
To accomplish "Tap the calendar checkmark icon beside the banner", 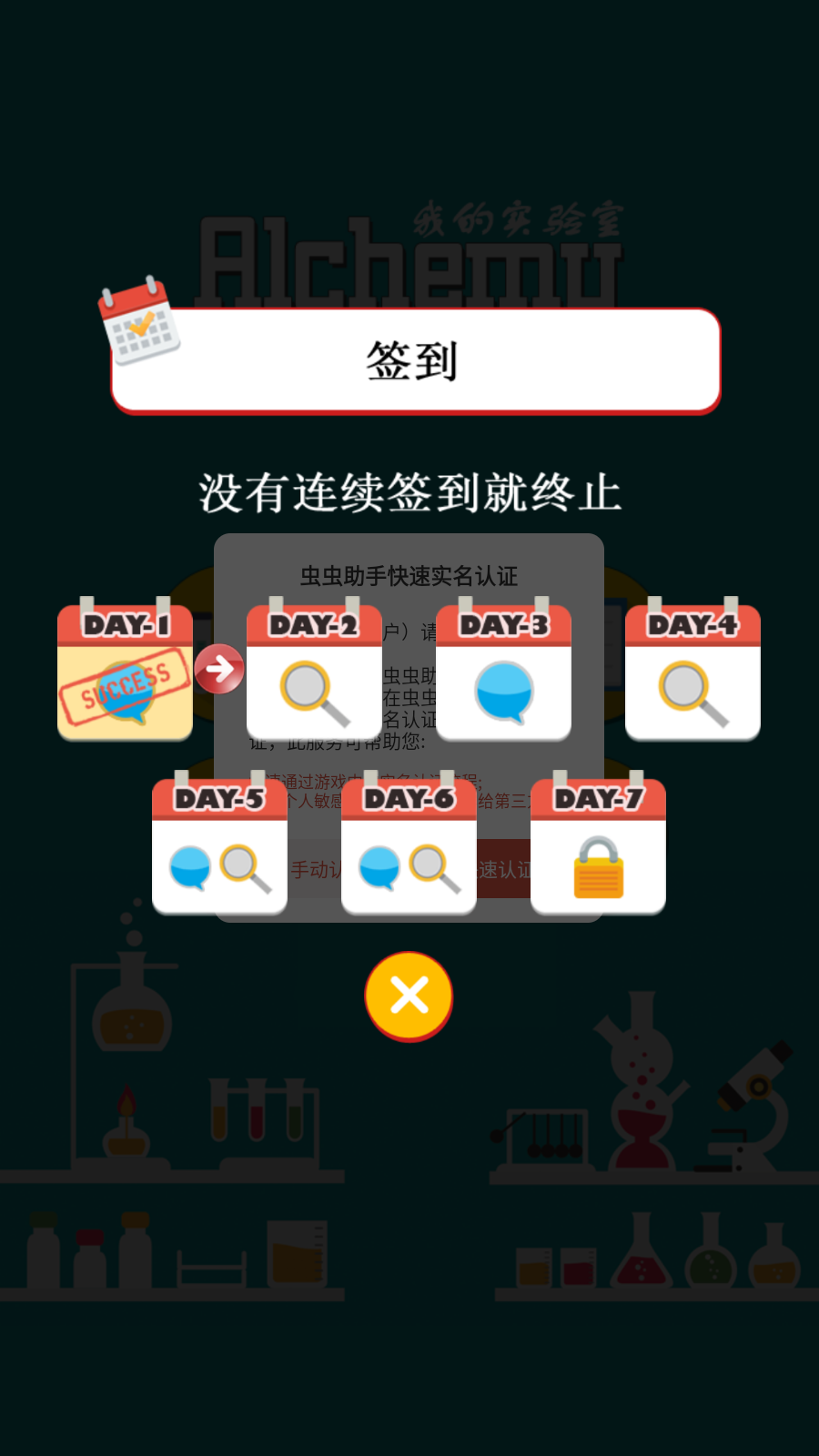I will point(136,323).
